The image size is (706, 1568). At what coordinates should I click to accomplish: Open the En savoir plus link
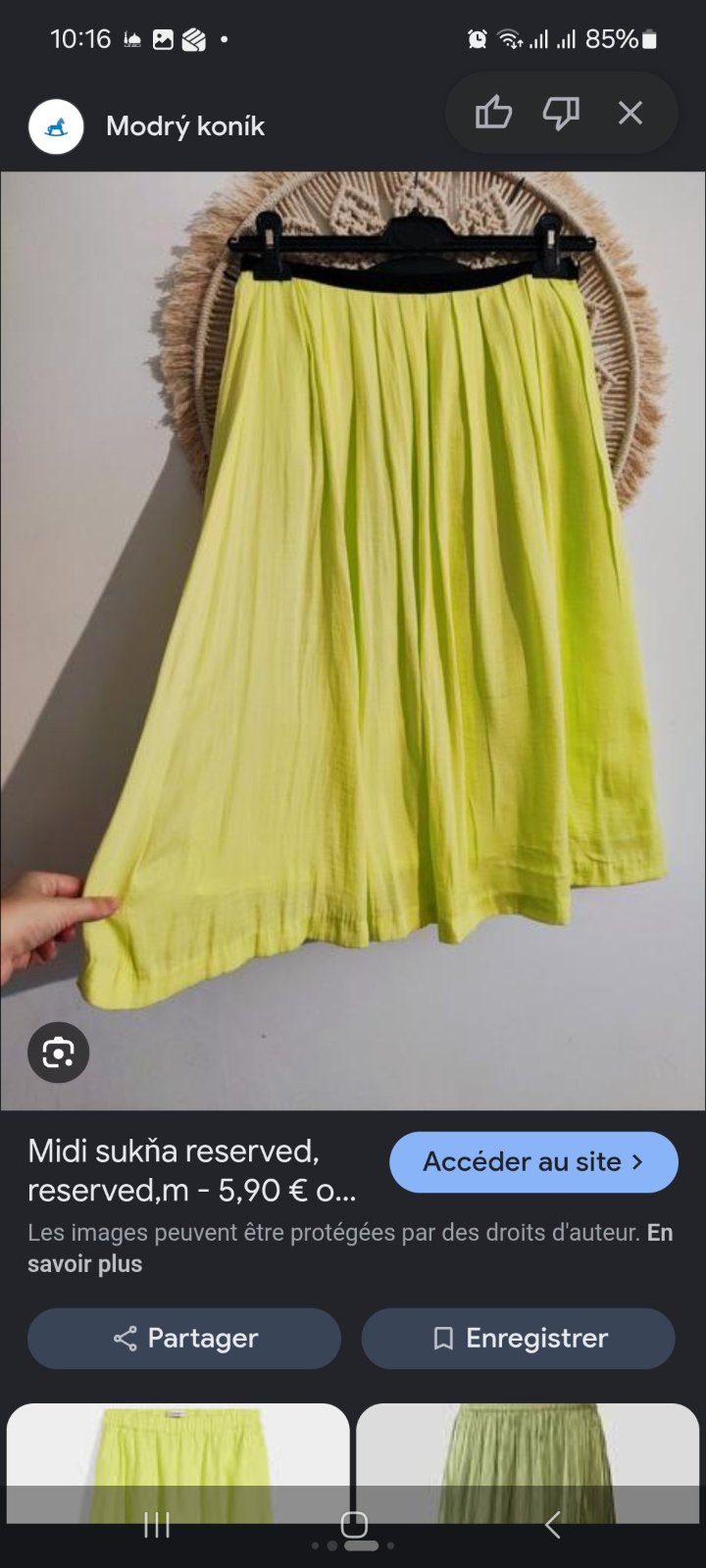350,1248
